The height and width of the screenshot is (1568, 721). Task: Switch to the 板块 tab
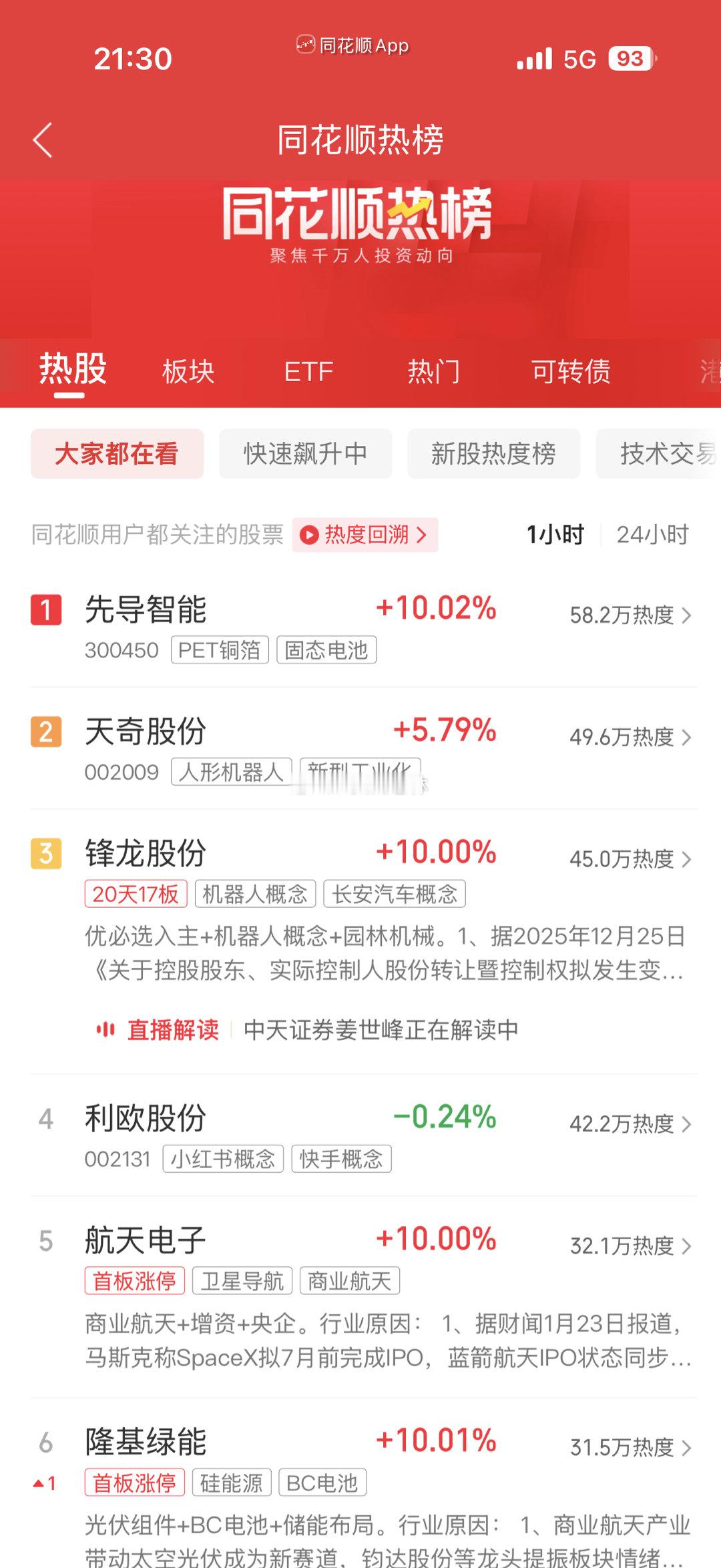coord(188,370)
